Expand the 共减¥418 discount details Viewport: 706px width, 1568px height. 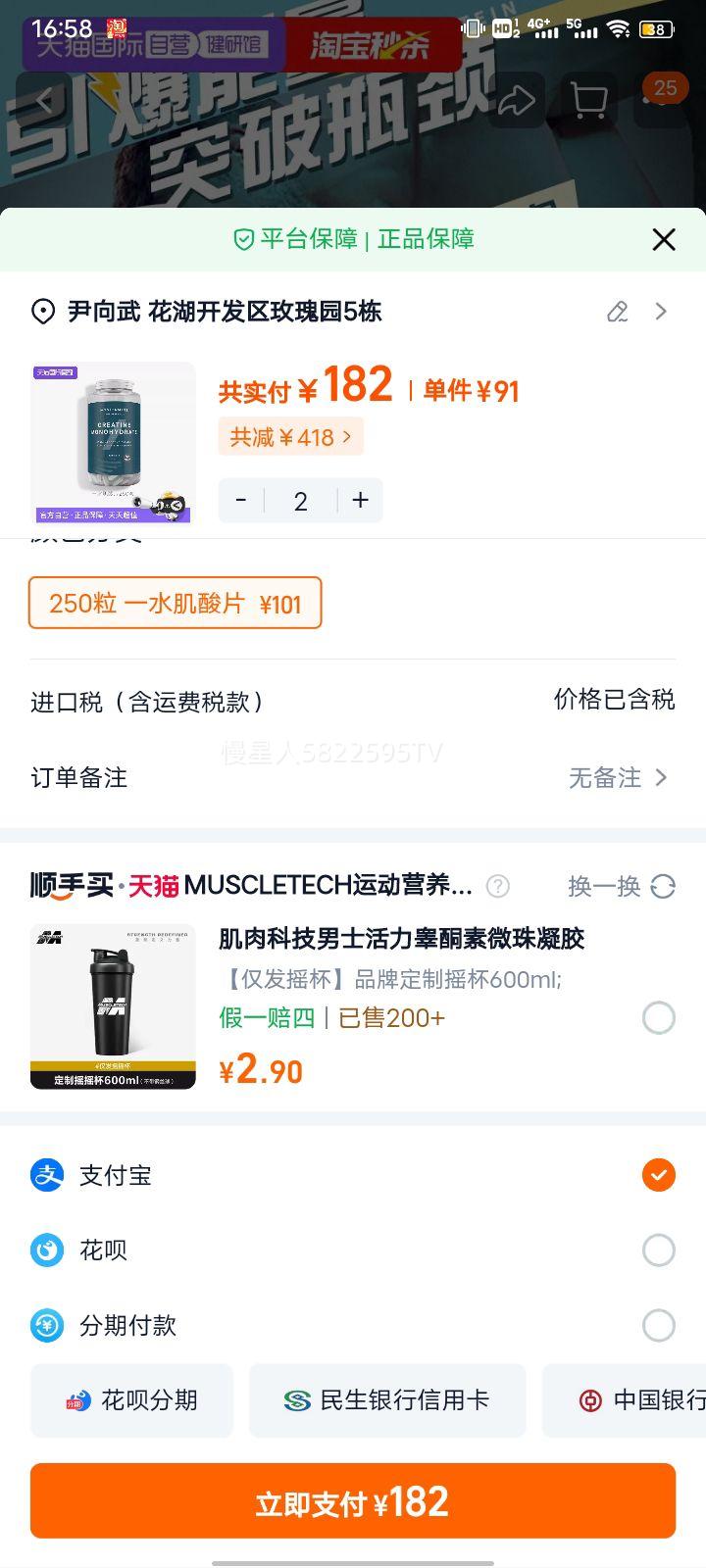pos(289,435)
